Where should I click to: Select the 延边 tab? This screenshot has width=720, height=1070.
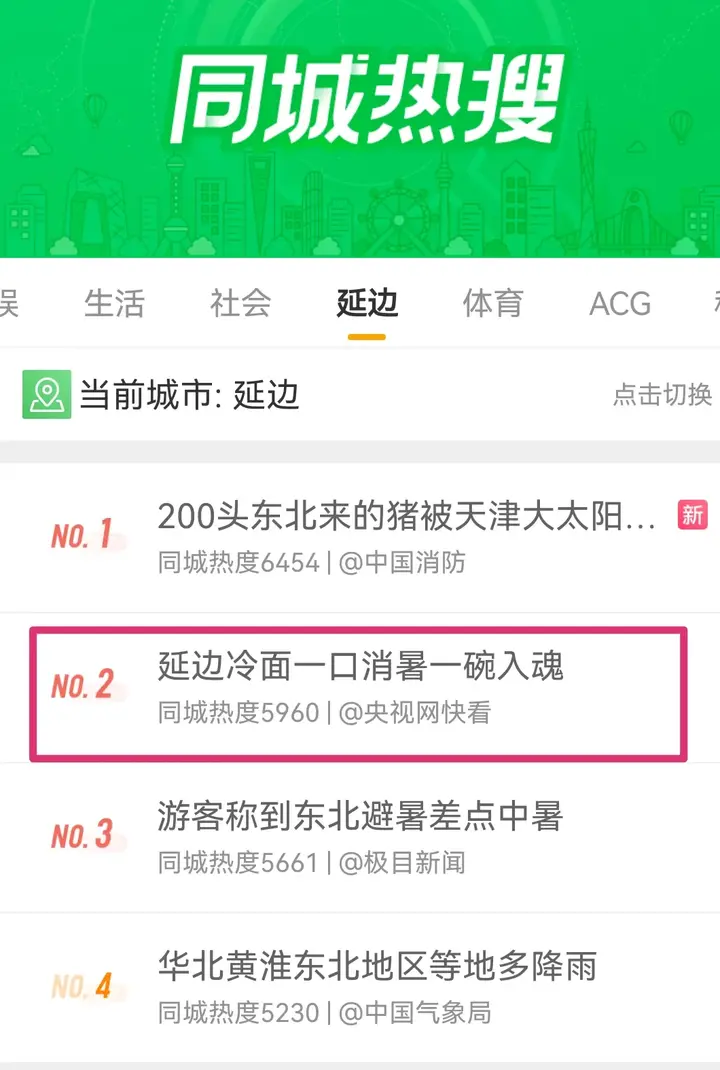tap(367, 303)
